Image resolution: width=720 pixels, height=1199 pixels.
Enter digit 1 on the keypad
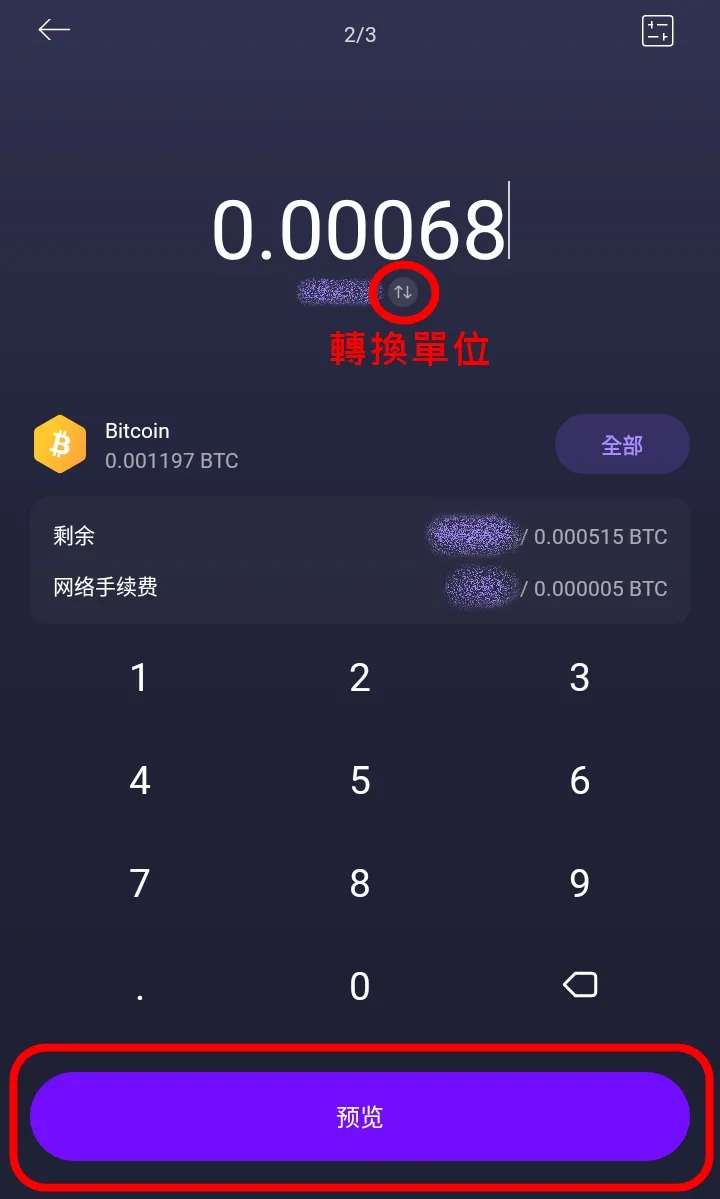(140, 678)
